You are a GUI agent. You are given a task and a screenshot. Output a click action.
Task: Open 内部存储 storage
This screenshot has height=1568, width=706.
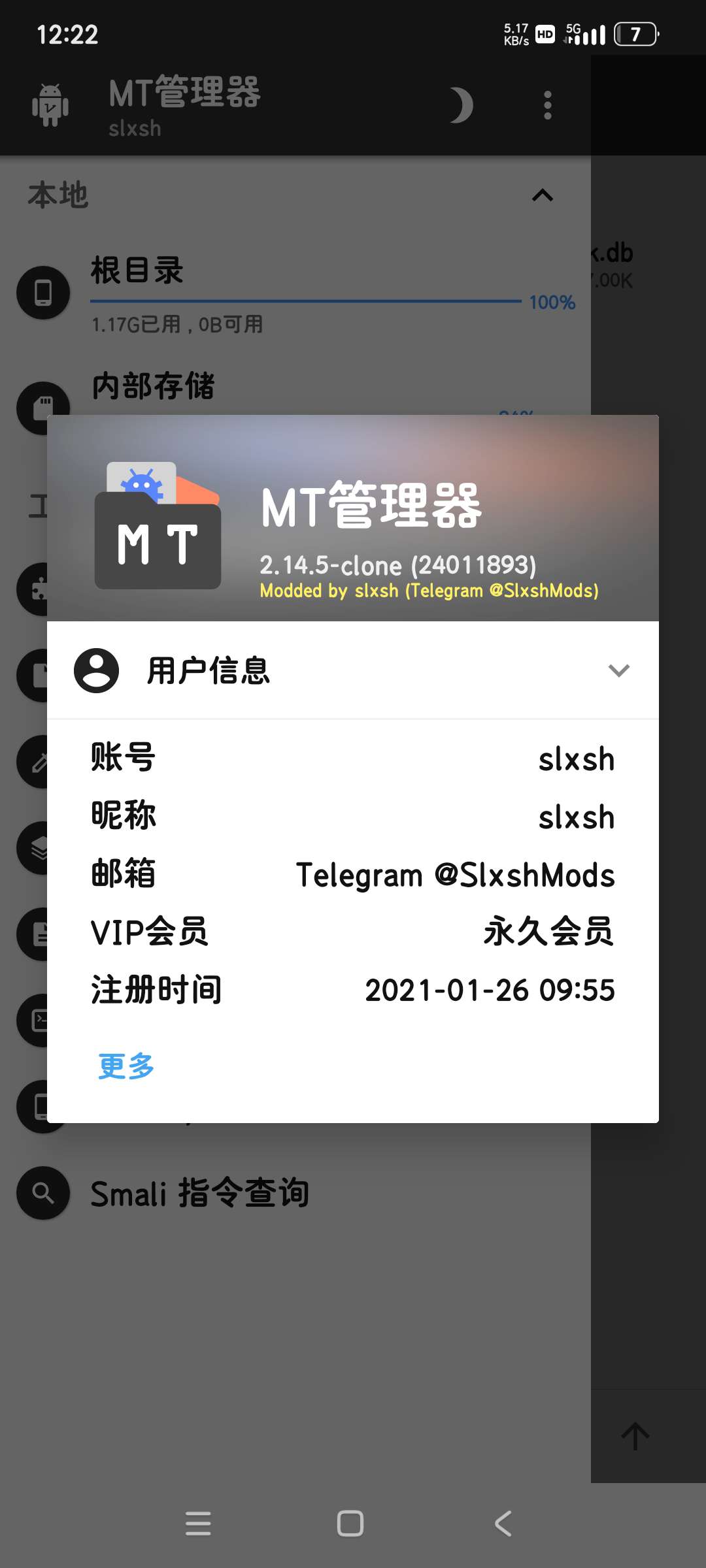153,386
